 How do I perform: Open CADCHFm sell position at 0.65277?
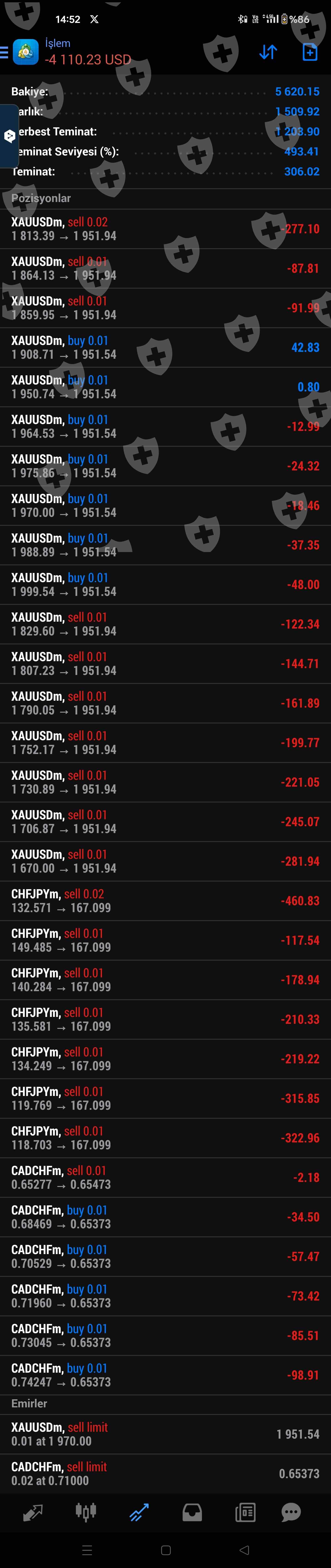165,1177
